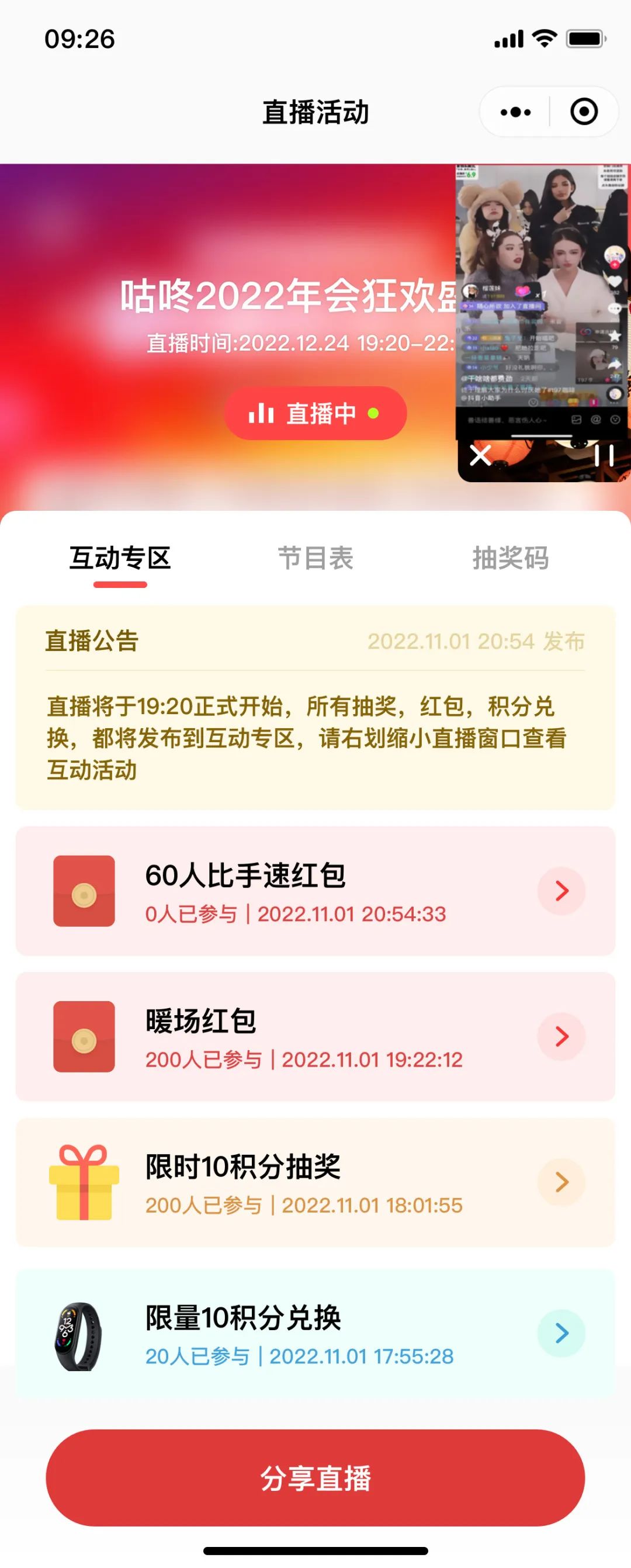The height and width of the screenshot is (1568, 631).
Task: Switch to the 节目表 tab
Action: pyautogui.click(x=315, y=558)
